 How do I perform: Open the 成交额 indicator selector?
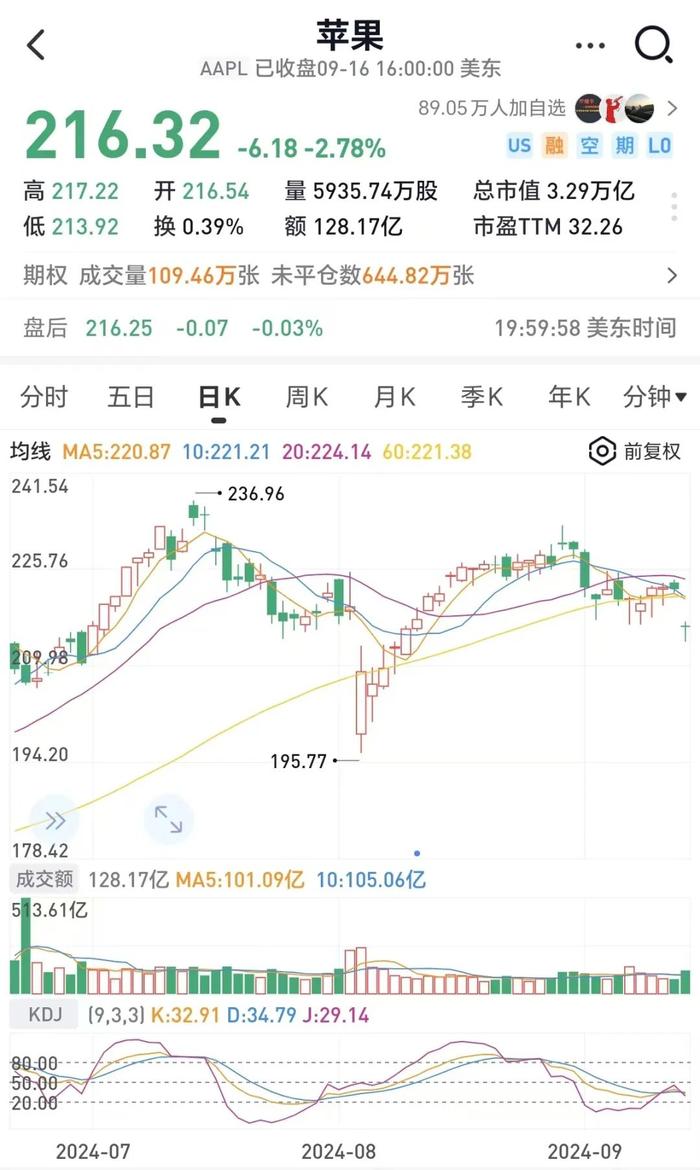[x=42, y=880]
